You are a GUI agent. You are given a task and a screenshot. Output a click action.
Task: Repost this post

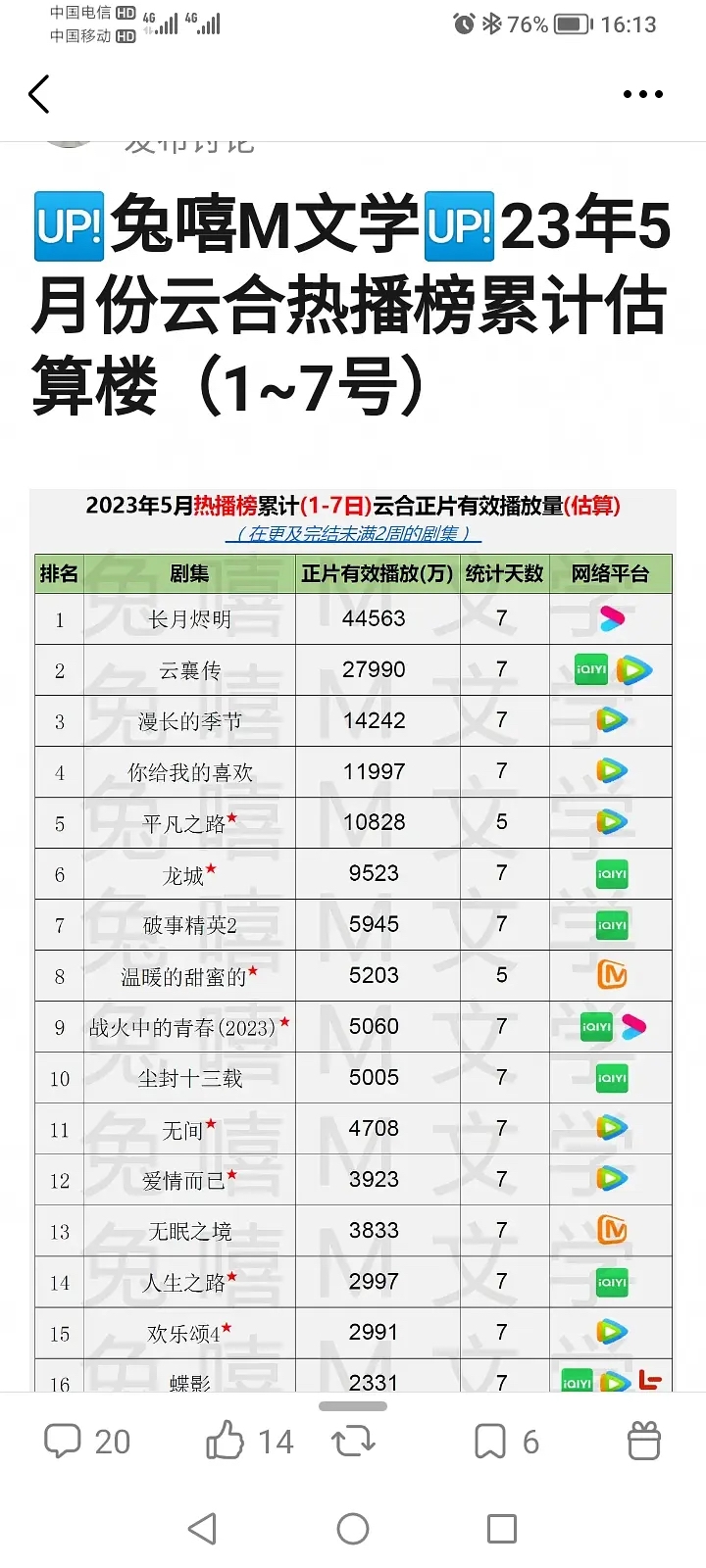point(353,1442)
